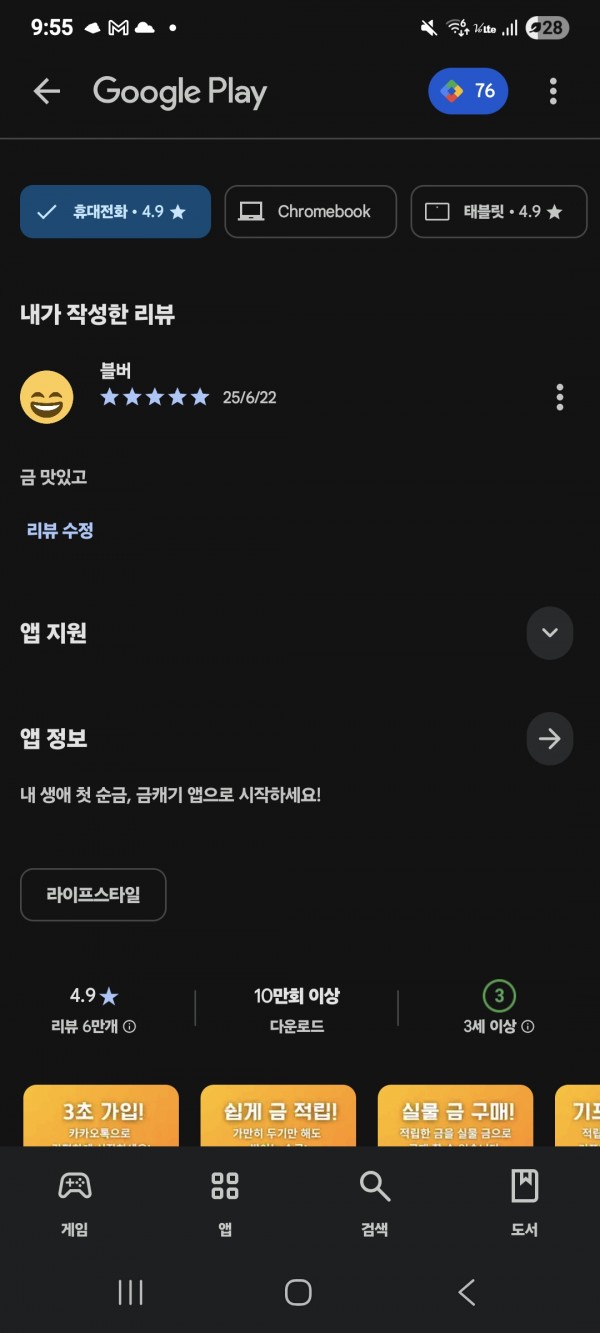Open the 검색 tab
600x1333 pixels.
pos(375,1203)
